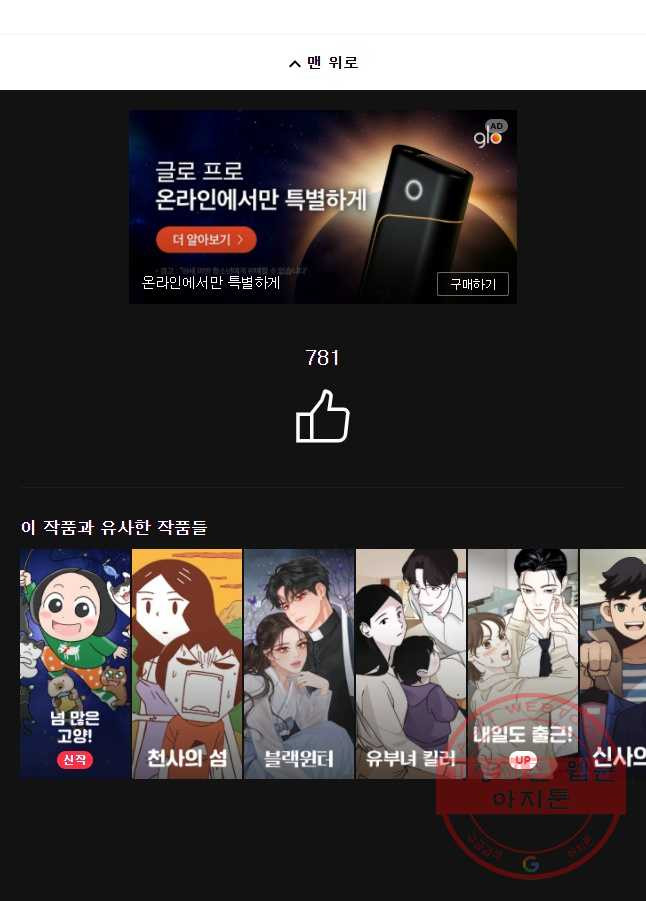Open the 블랙윈터 webtoon

tap(299, 663)
